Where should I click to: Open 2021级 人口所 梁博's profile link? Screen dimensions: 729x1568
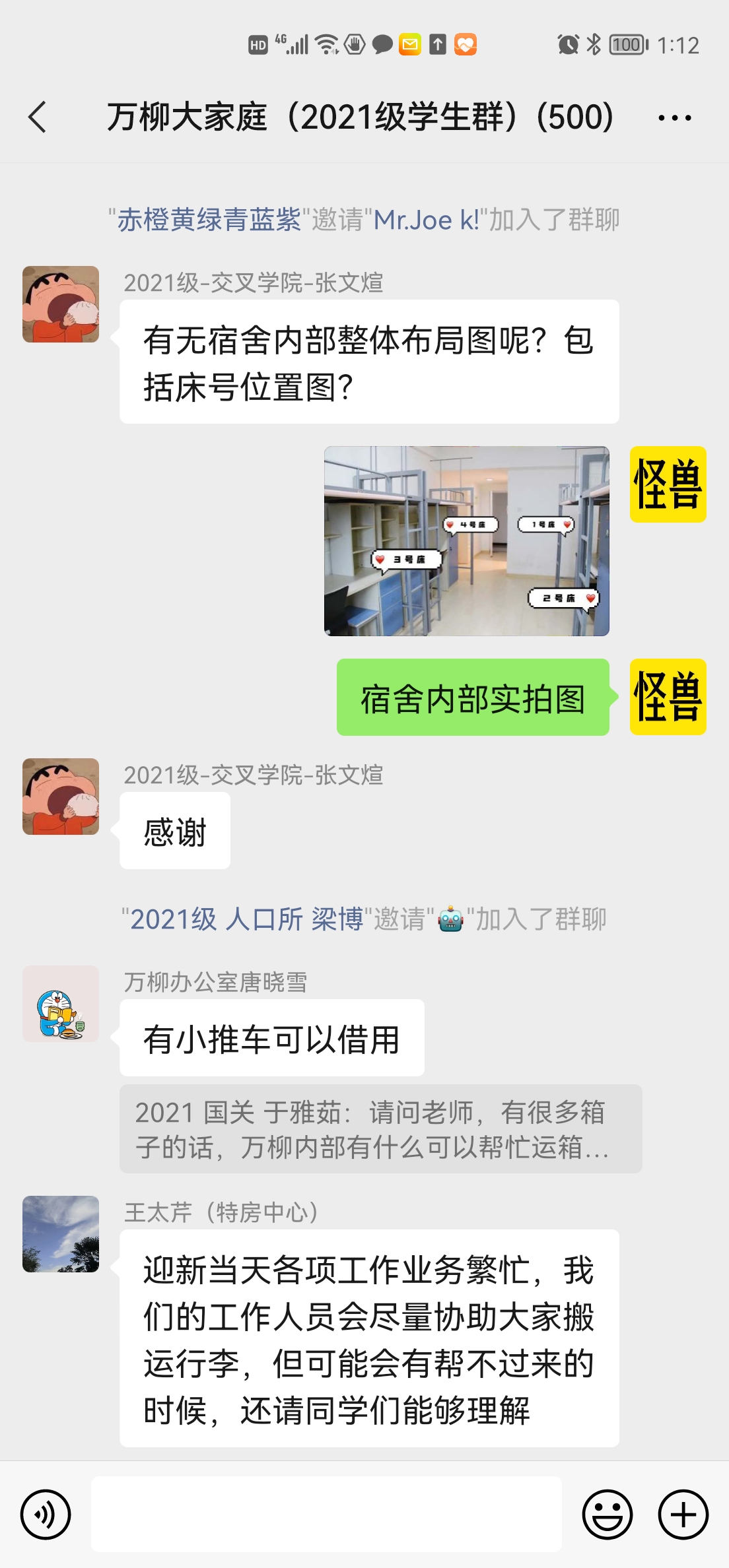[247, 919]
